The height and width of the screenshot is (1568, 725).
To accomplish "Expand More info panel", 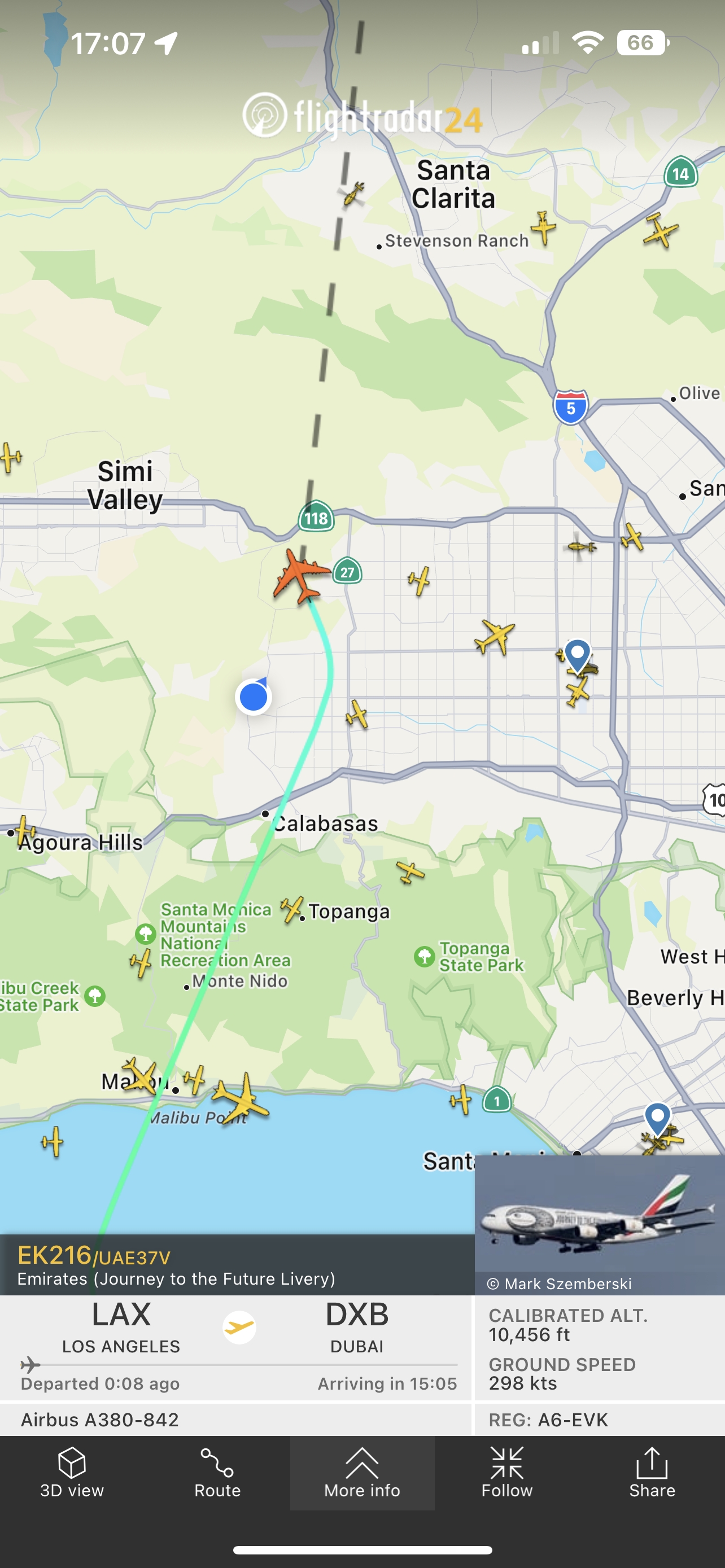I will [362, 1474].
